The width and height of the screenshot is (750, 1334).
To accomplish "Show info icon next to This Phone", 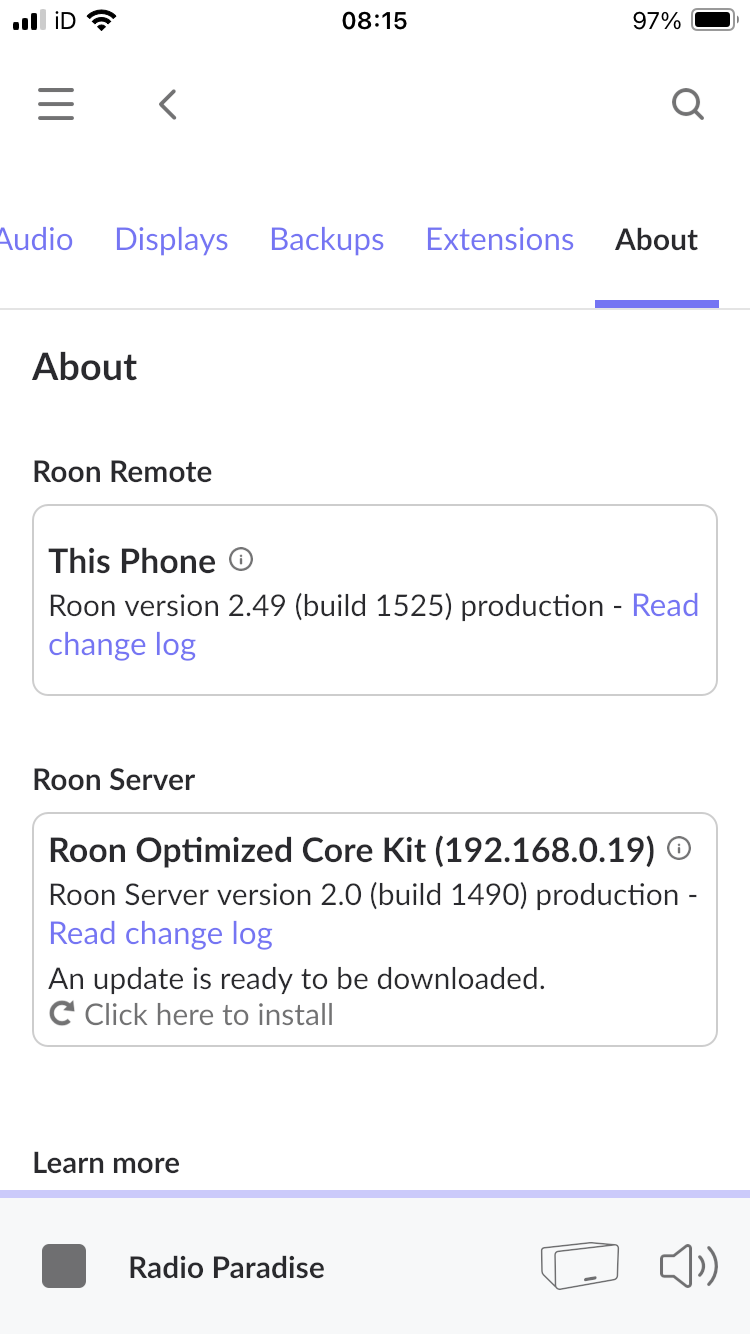I will (241, 560).
